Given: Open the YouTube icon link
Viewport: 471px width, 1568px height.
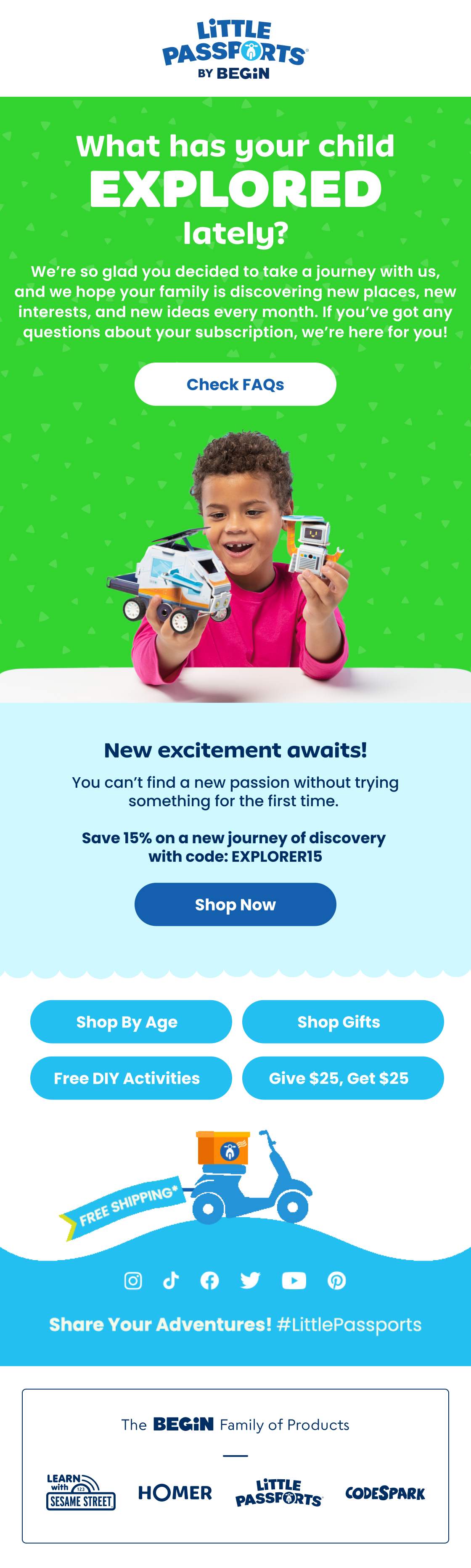Looking at the screenshot, I should pyautogui.click(x=294, y=1281).
